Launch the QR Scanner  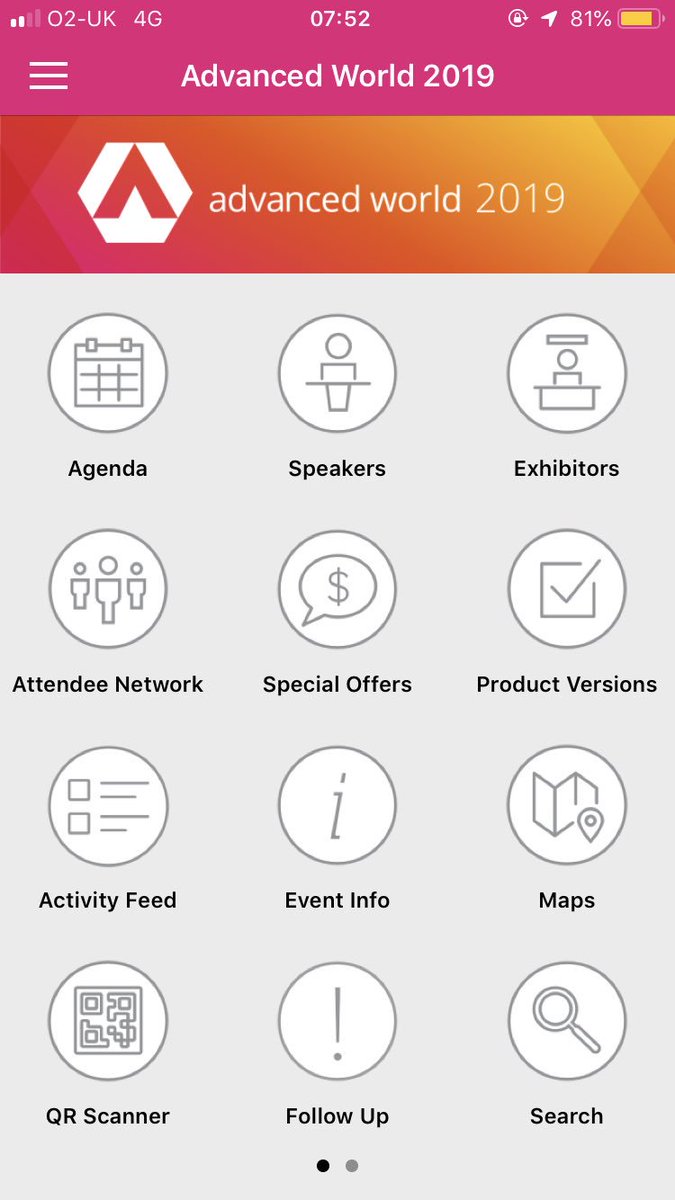[108, 1021]
